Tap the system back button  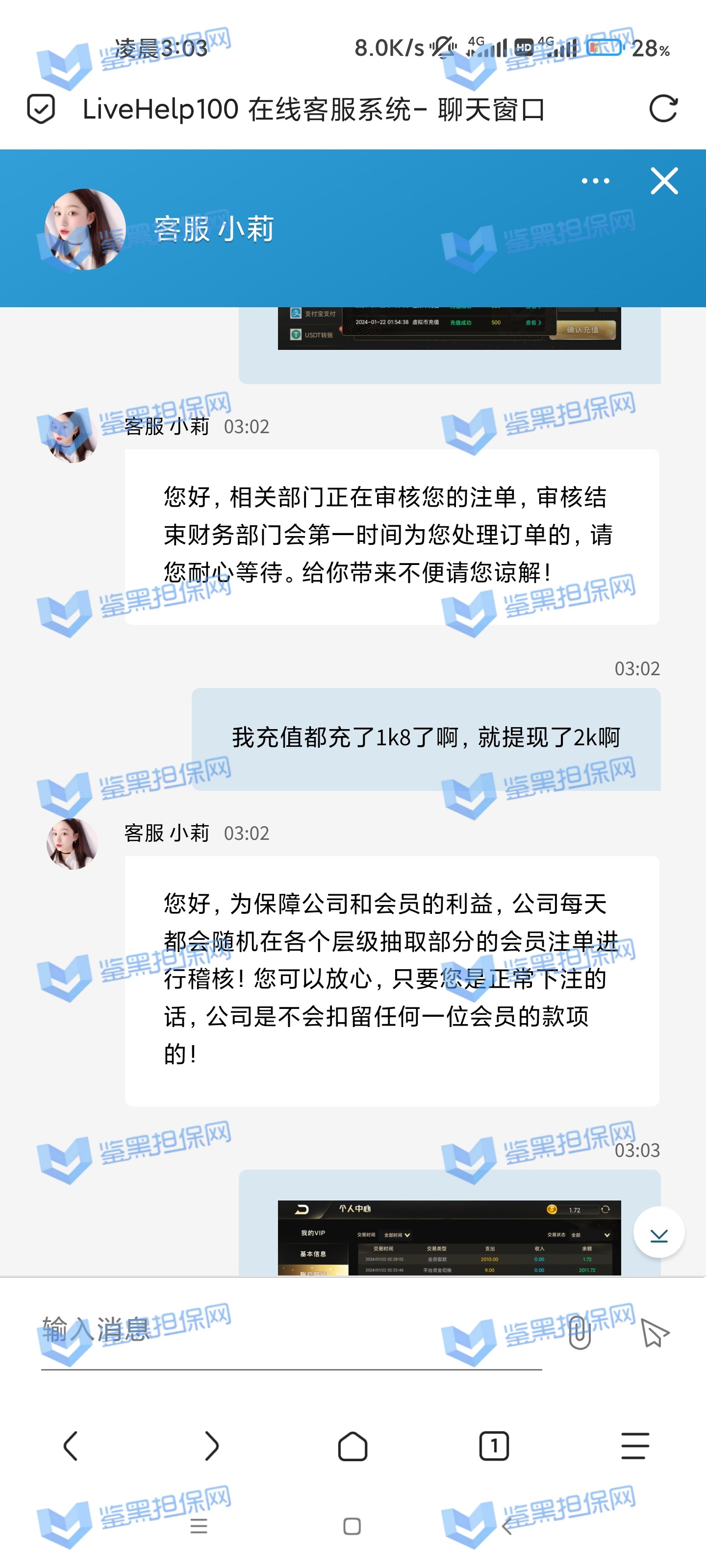pos(507,1526)
